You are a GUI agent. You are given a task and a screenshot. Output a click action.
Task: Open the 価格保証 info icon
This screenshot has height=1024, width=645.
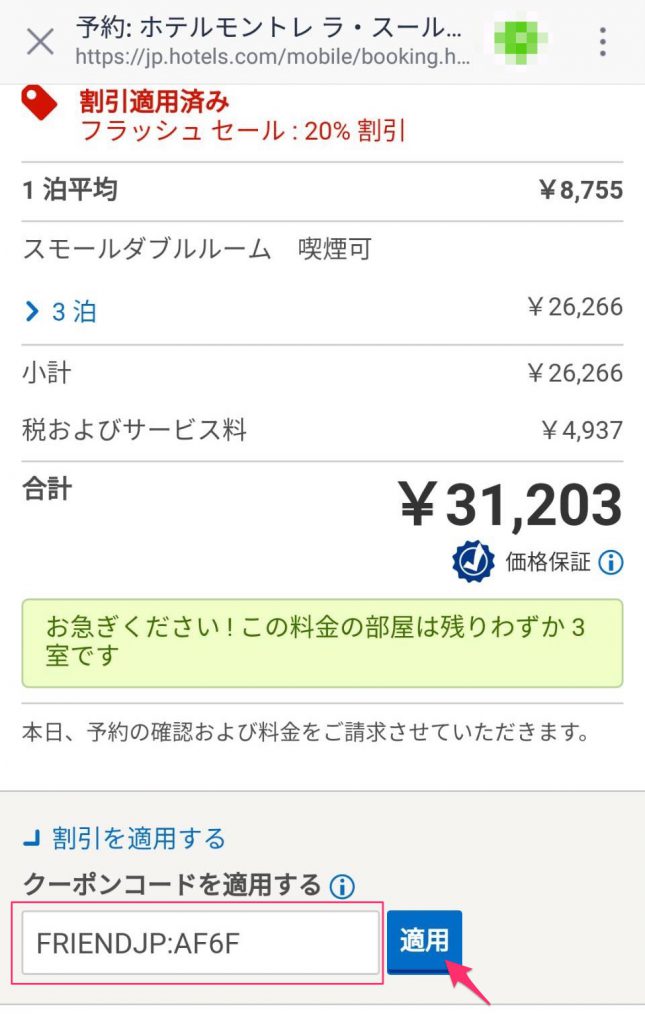click(610, 563)
